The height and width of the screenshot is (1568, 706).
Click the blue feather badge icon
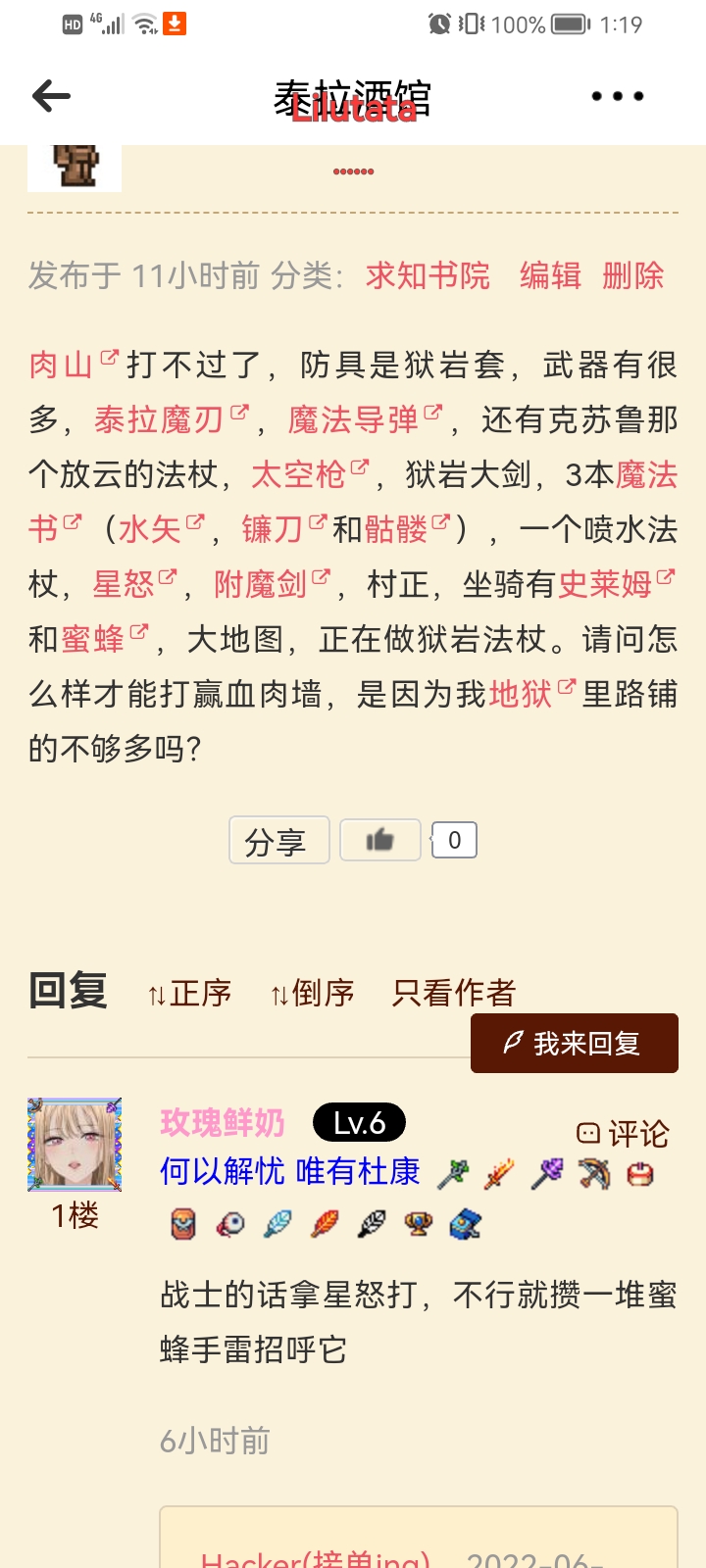[x=279, y=1223]
